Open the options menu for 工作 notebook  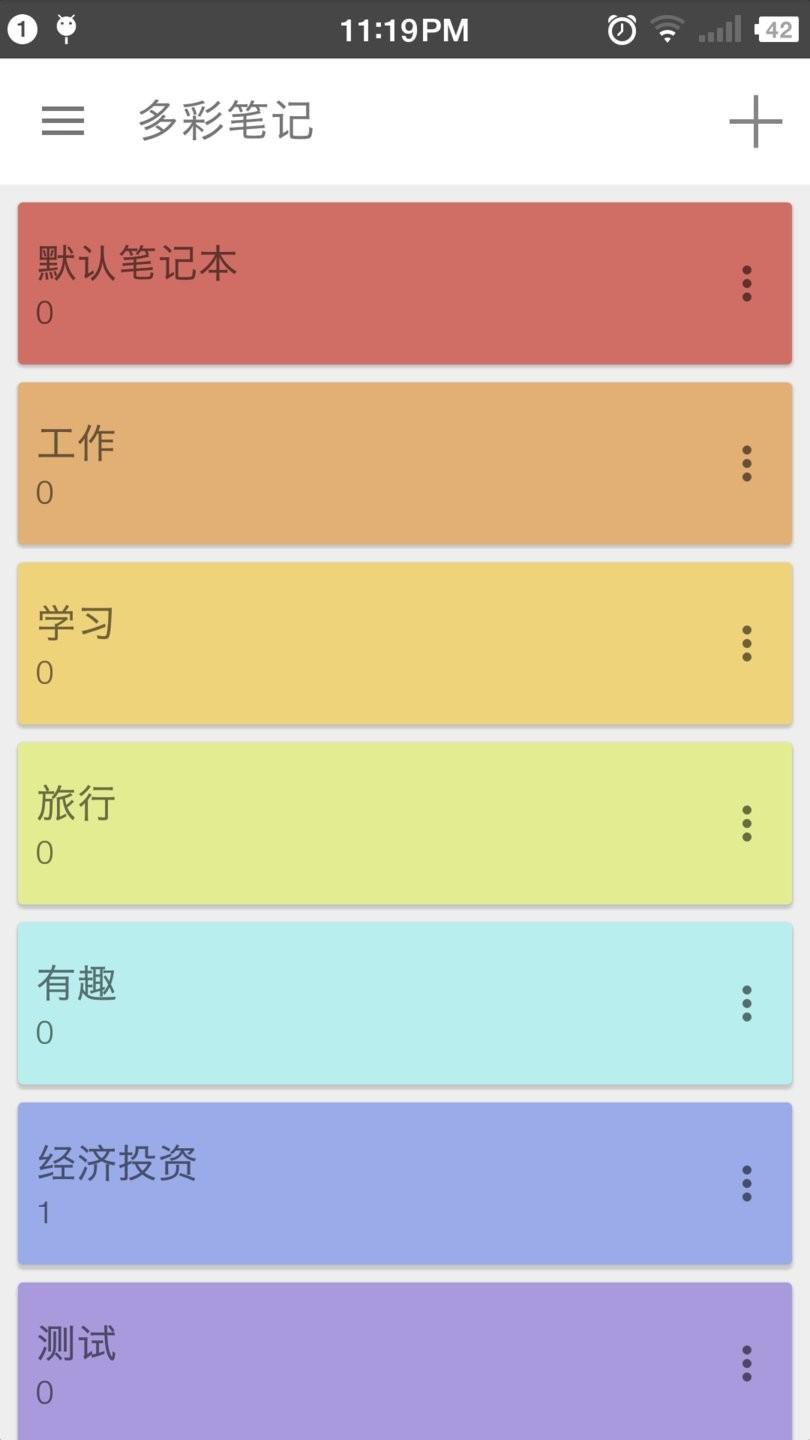coord(747,463)
